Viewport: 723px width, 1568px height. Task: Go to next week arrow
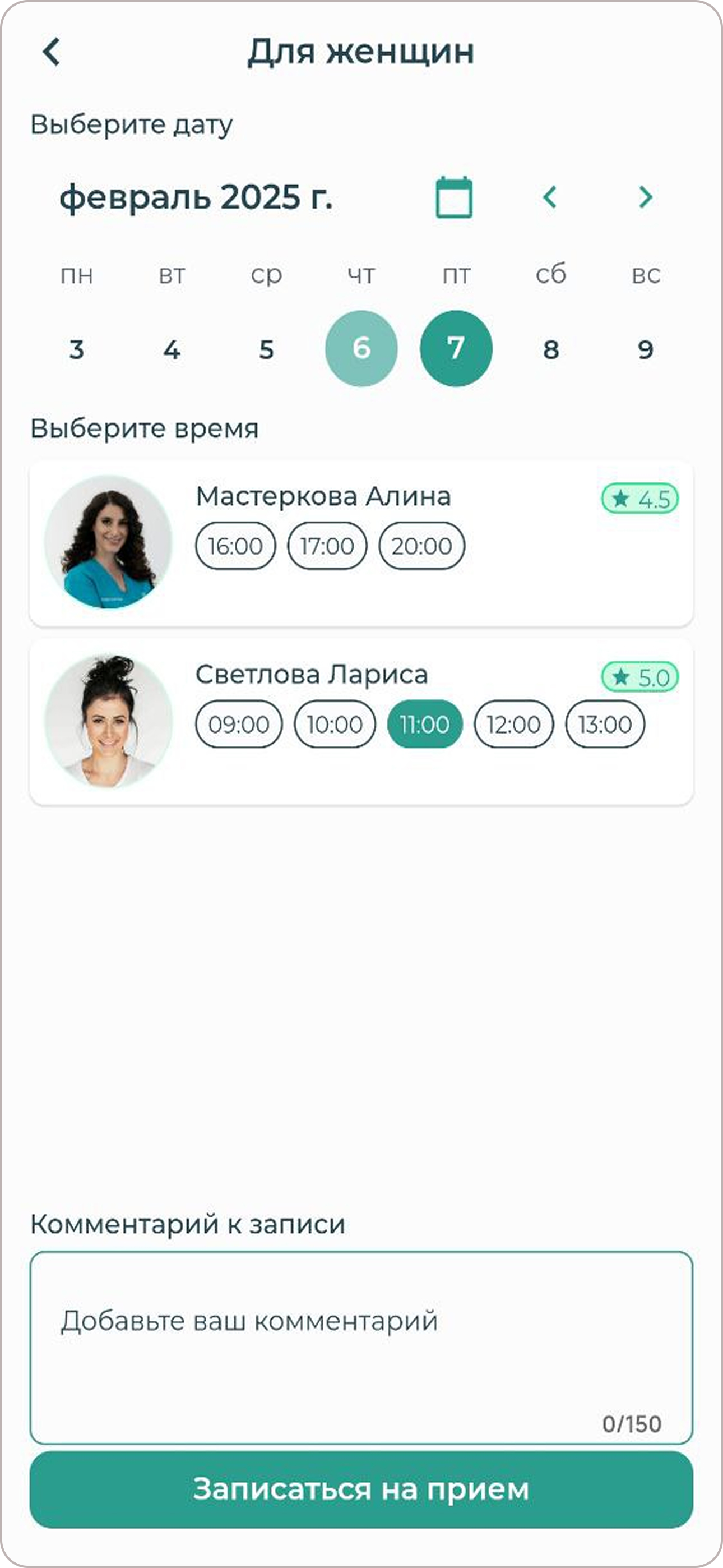tap(645, 197)
